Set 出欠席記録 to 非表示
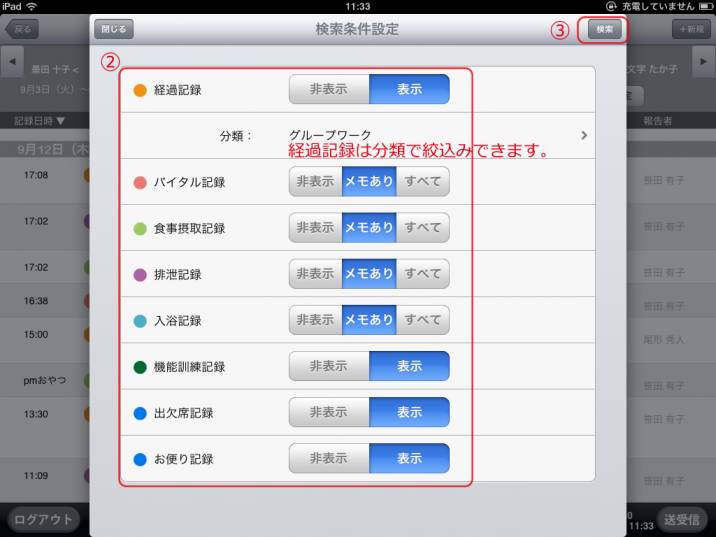This screenshot has width=716, height=537. [x=329, y=413]
